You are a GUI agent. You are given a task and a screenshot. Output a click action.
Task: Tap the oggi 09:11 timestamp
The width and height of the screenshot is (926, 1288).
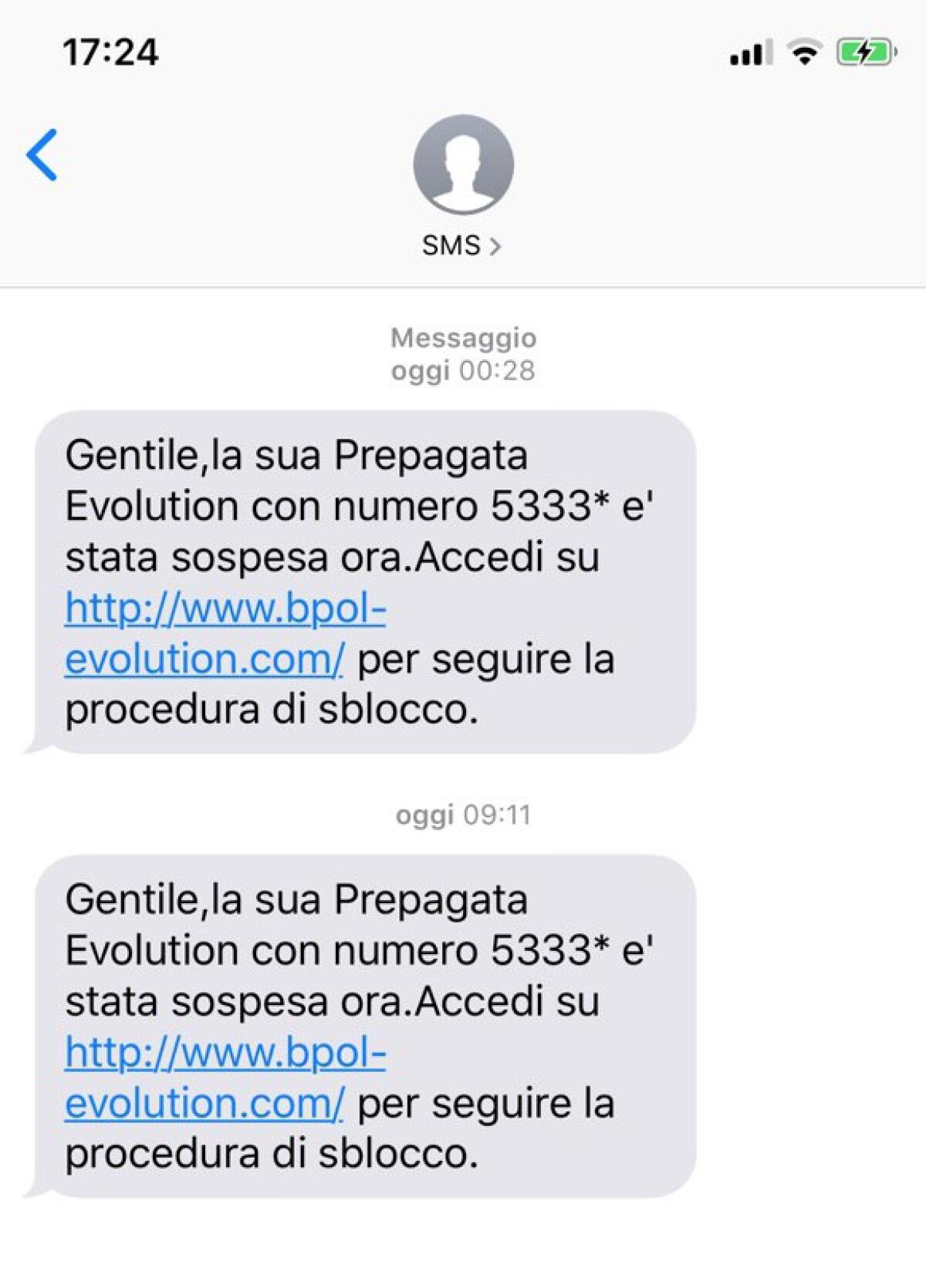tap(463, 814)
